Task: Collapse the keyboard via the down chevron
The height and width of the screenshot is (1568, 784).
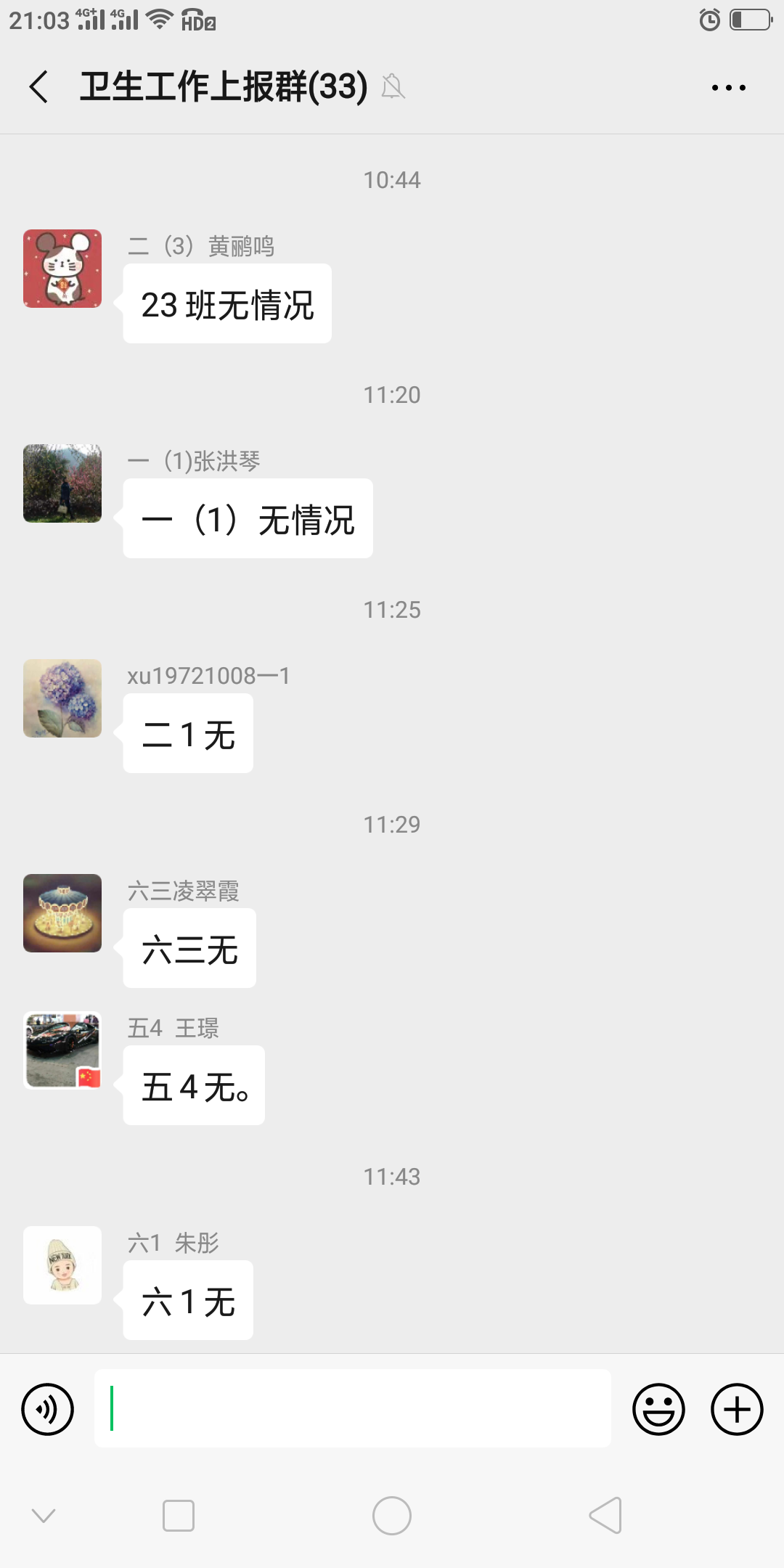Action: tap(45, 1516)
